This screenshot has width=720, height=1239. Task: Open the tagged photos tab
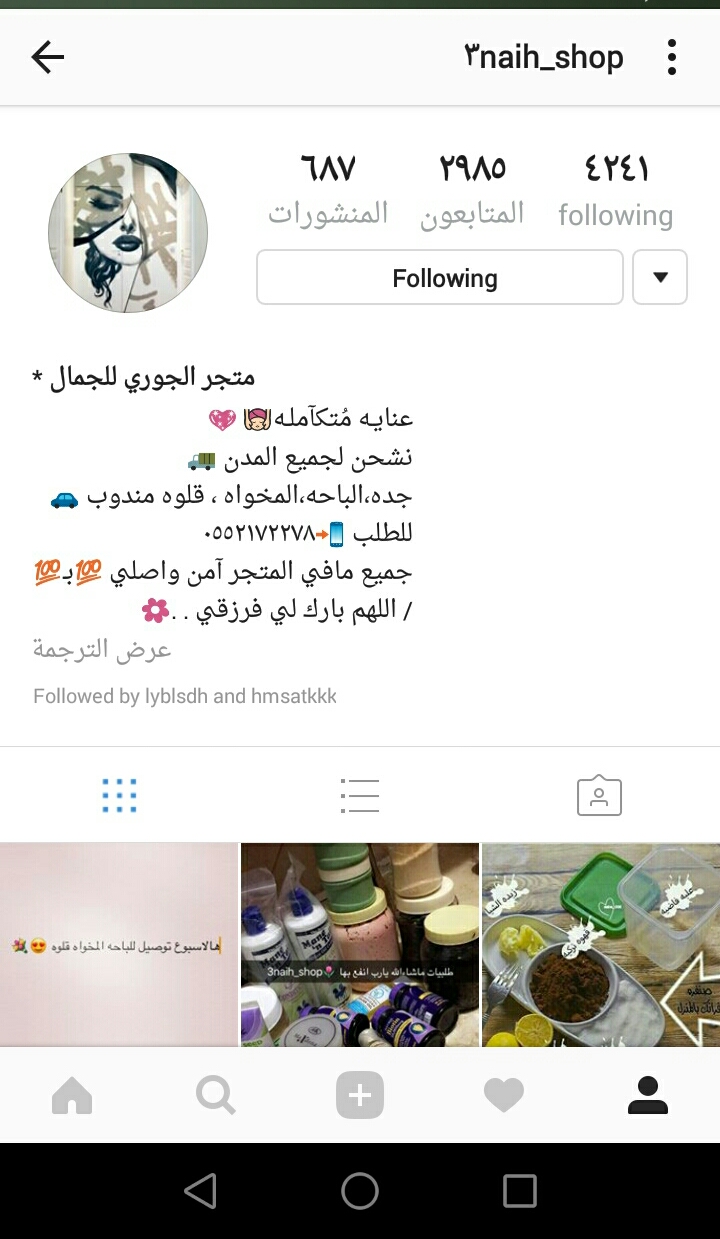(x=599, y=795)
